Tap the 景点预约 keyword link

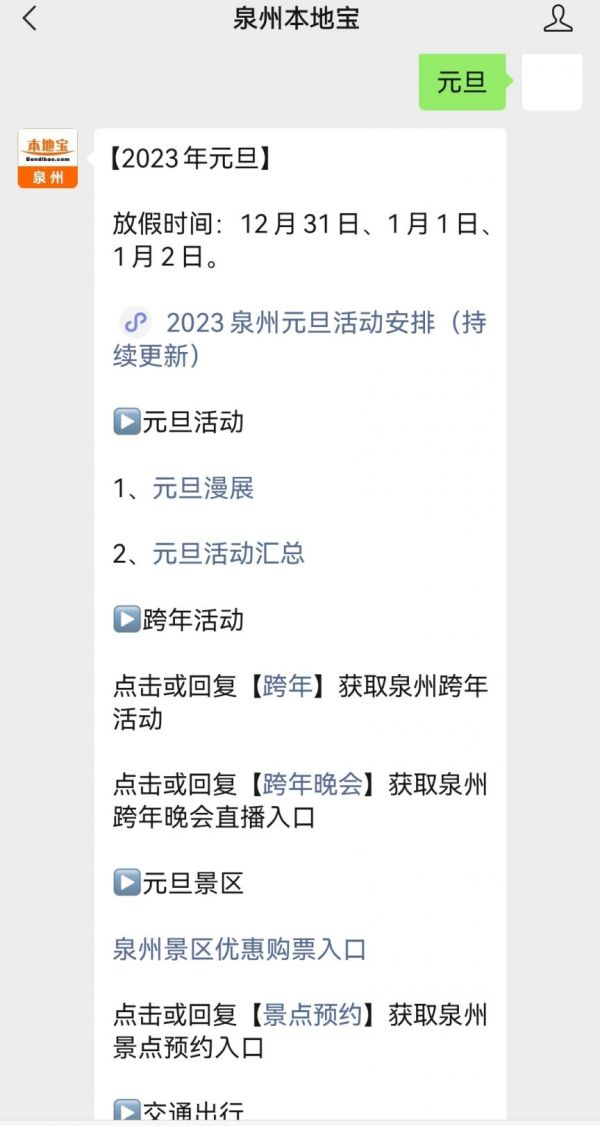313,1015
